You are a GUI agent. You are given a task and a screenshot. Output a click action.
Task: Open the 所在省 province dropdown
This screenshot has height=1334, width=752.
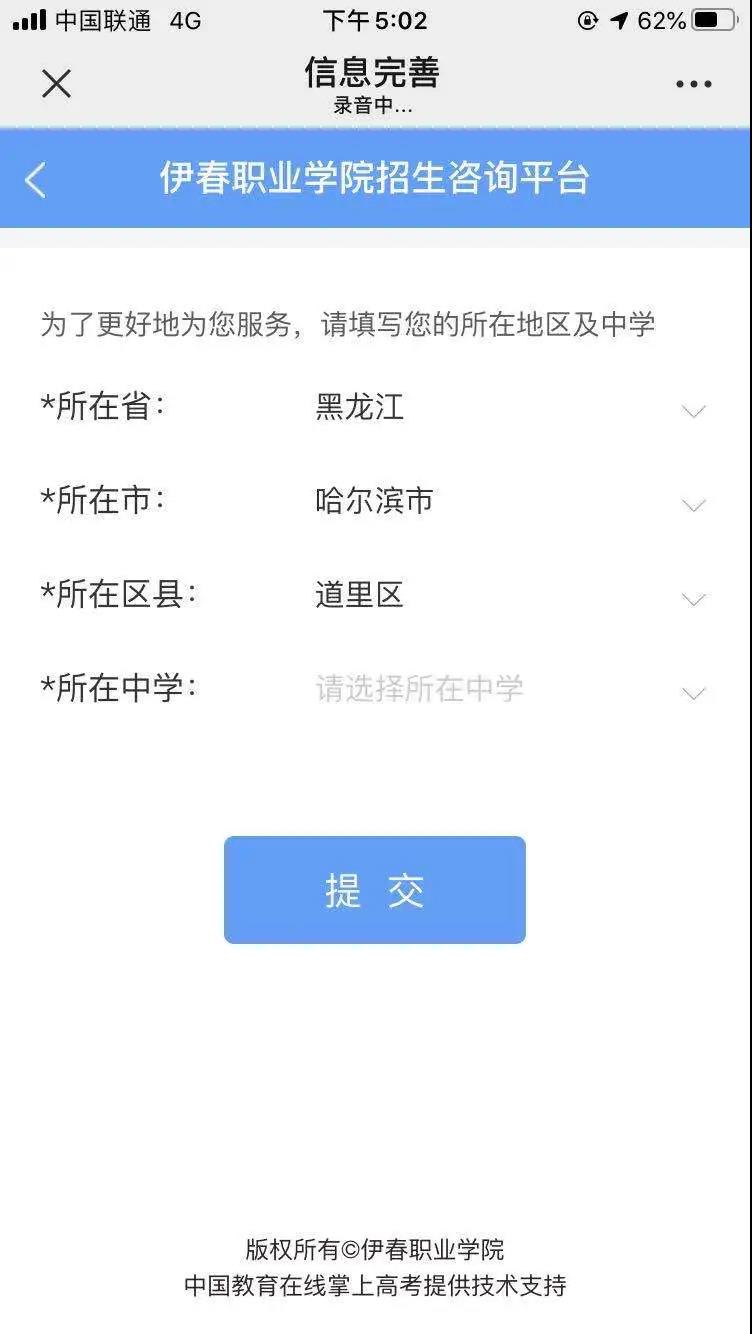pos(692,410)
